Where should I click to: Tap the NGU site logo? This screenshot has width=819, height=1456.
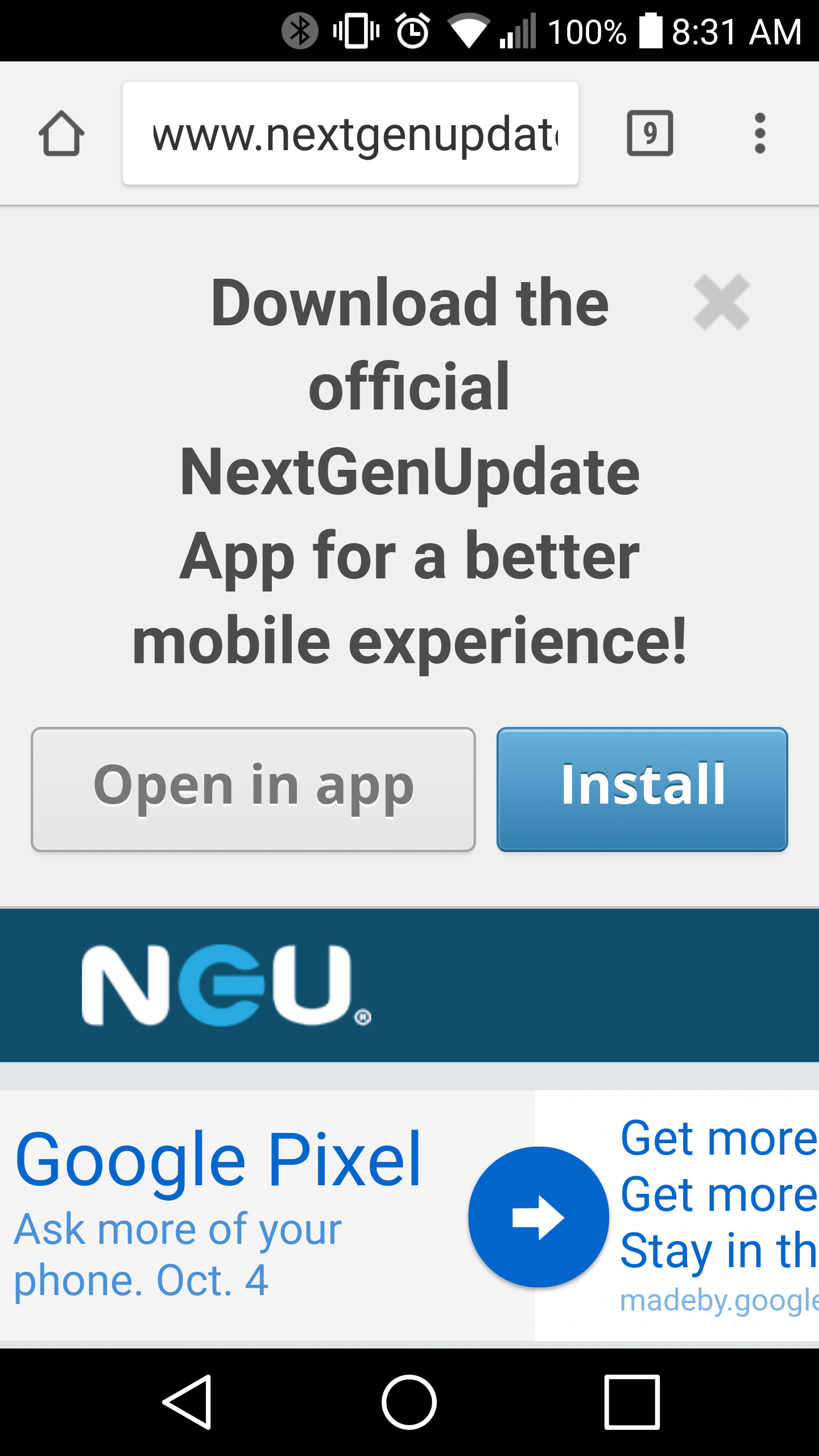click(226, 985)
